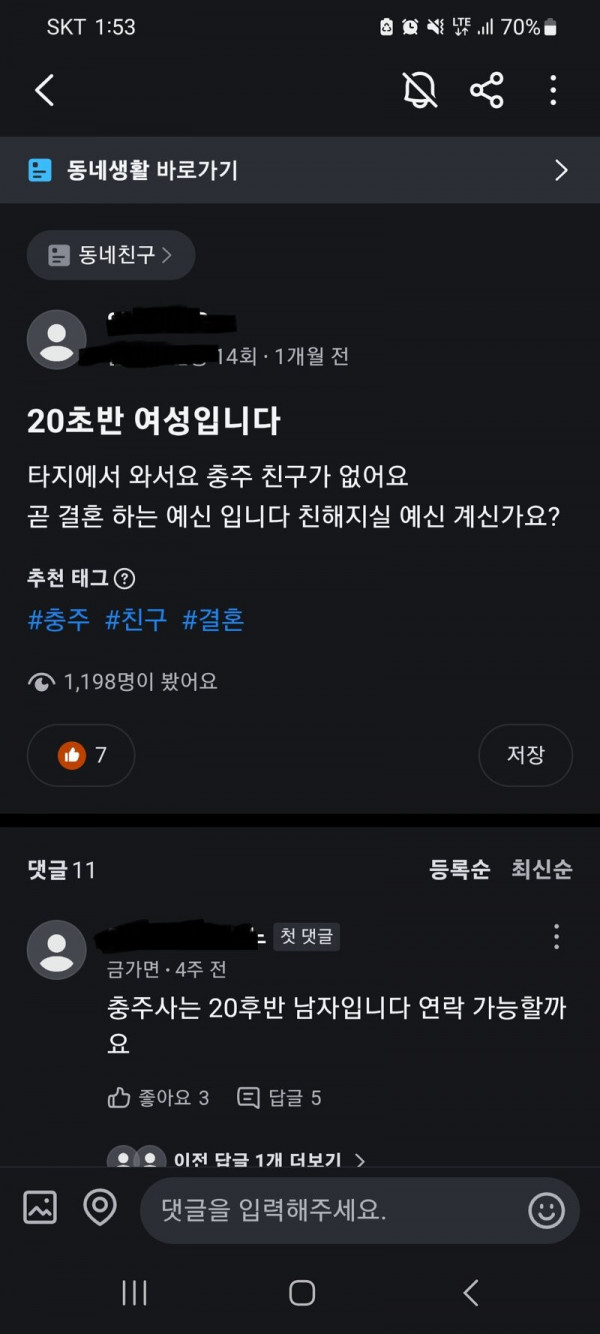The height and width of the screenshot is (1334, 600).
Task: Open the post's overflow menu
Action: (x=553, y=91)
